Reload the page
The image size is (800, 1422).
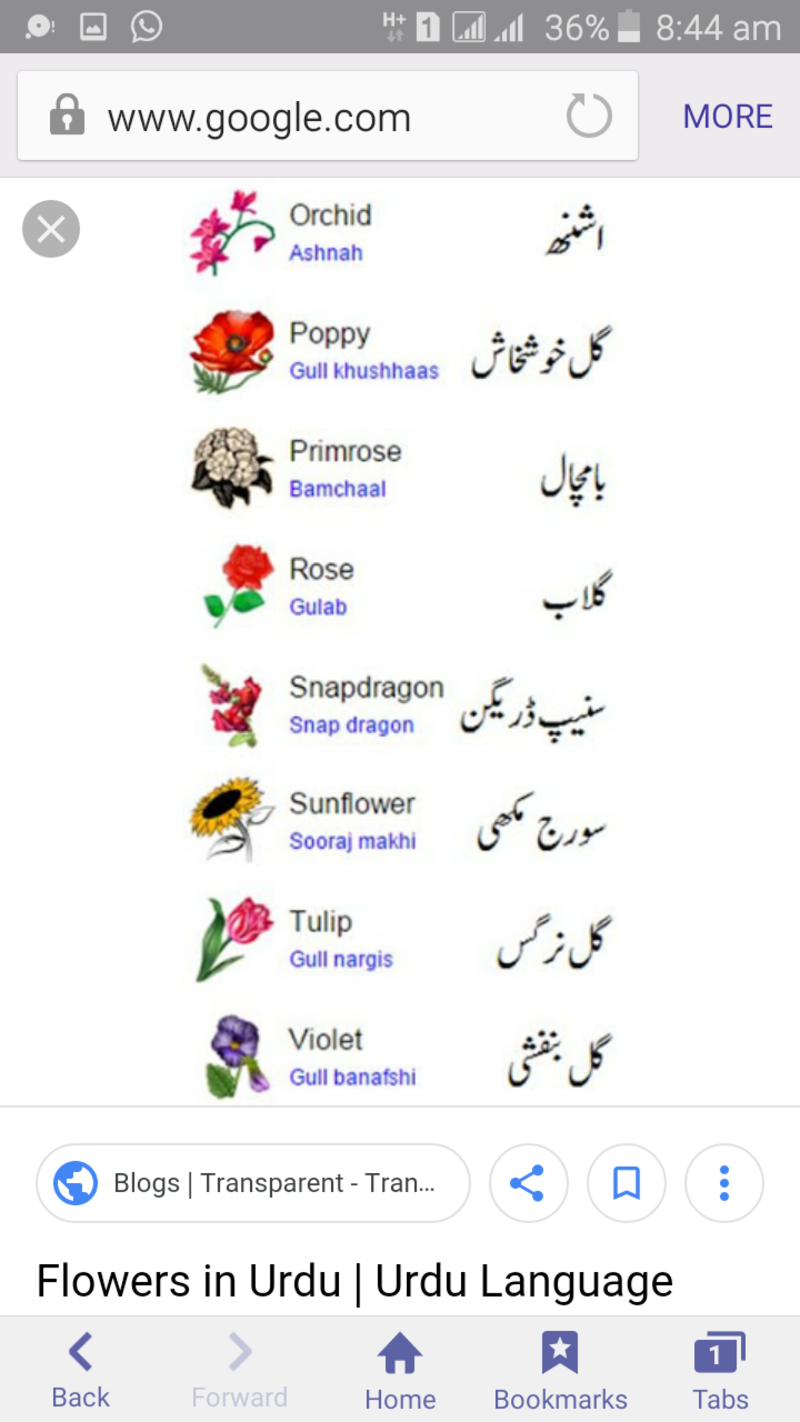pyautogui.click(x=589, y=116)
